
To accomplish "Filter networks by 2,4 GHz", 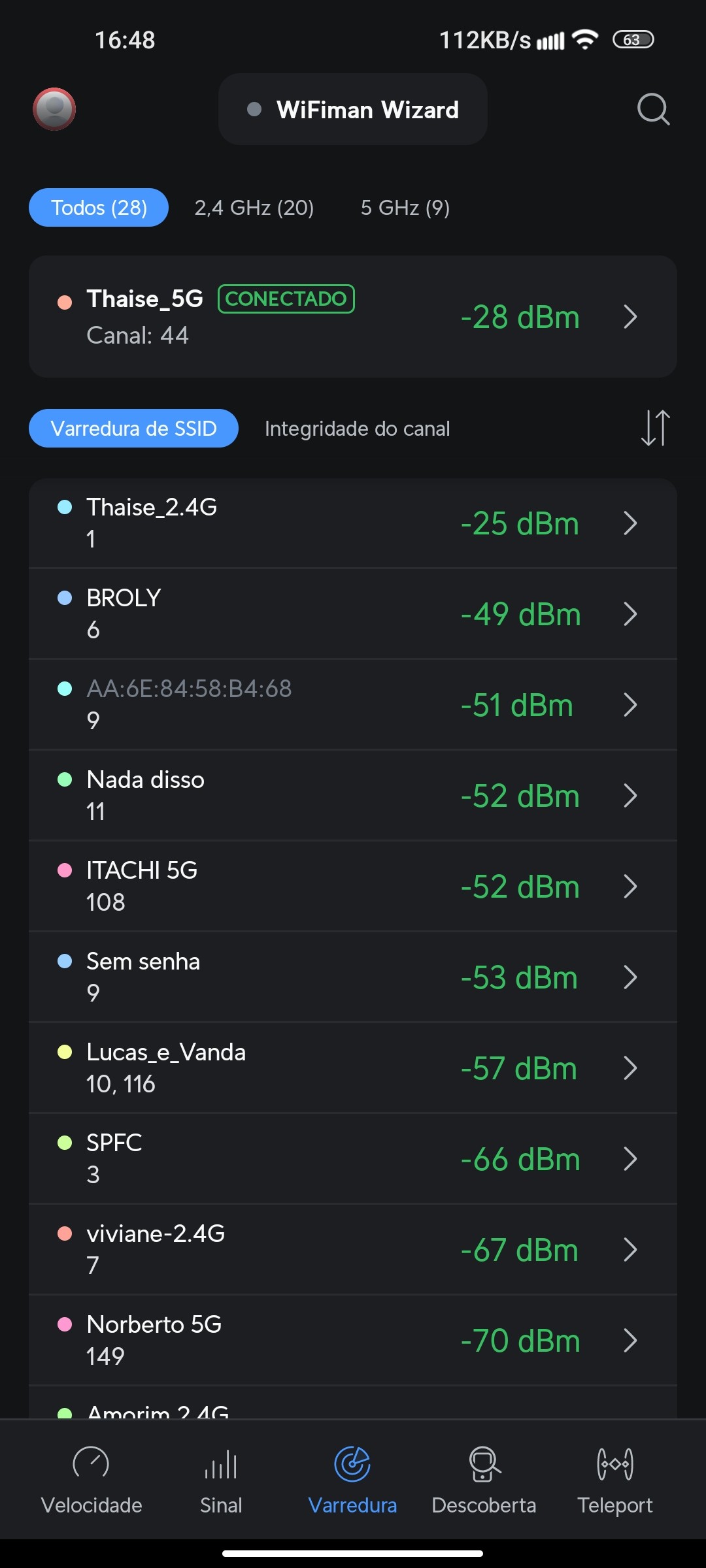I will 254,208.
